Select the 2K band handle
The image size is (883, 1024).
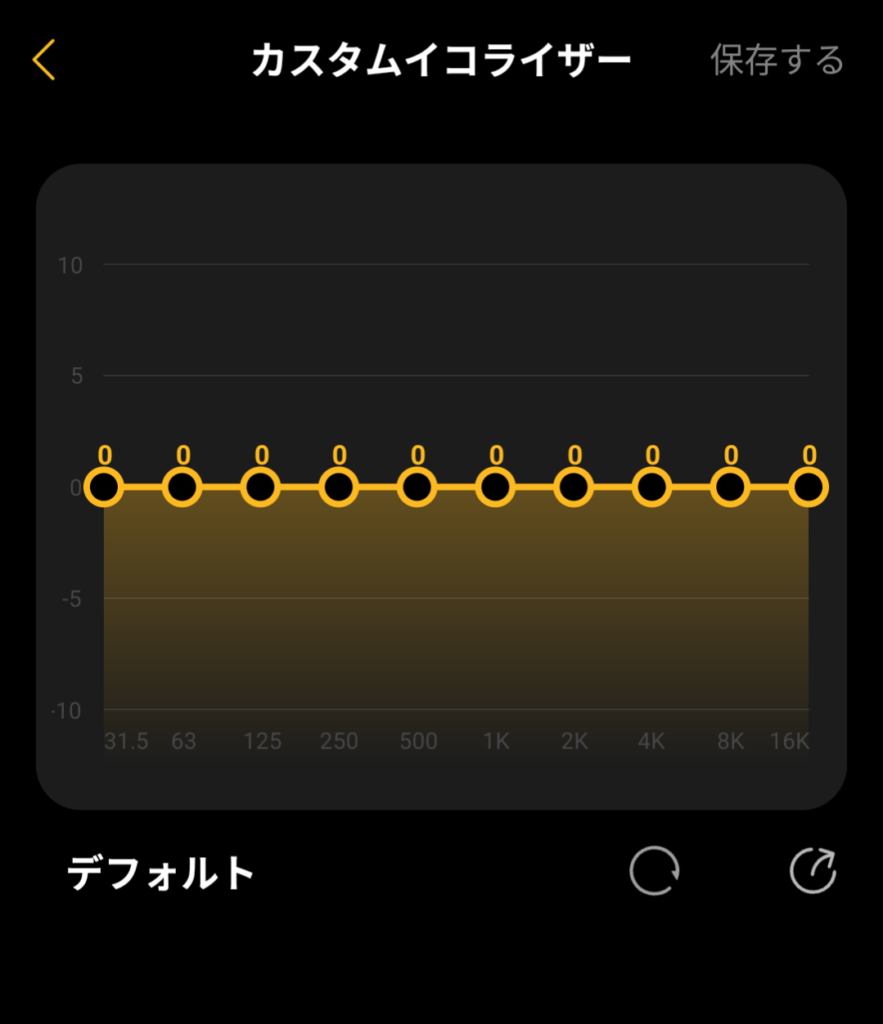(x=573, y=488)
